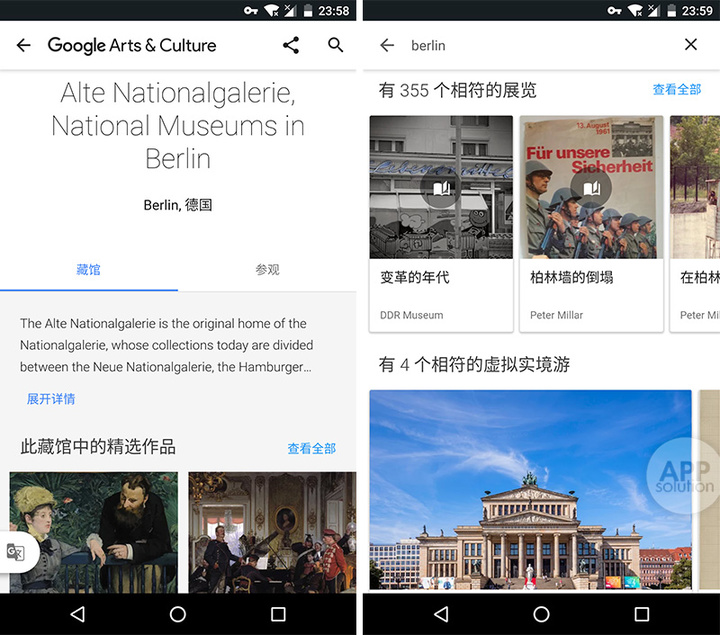The image size is (720, 635).
Task: Leave the berlin search results
Action: [387, 45]
